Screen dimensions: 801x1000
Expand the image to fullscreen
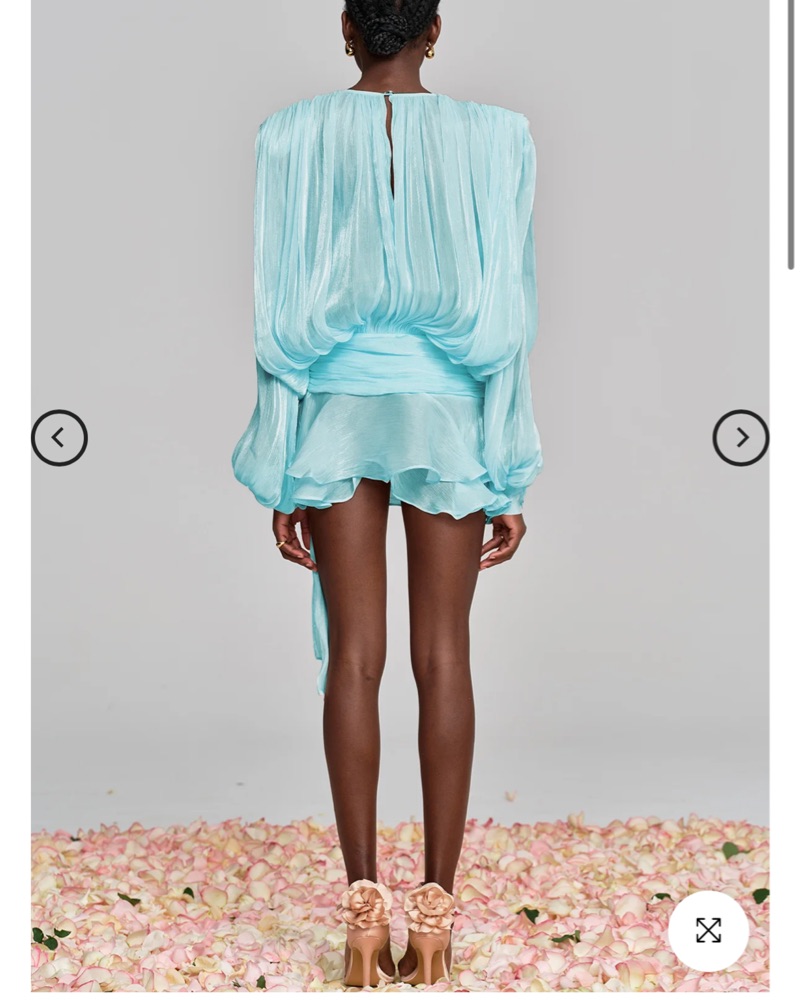tap(708, 930)
